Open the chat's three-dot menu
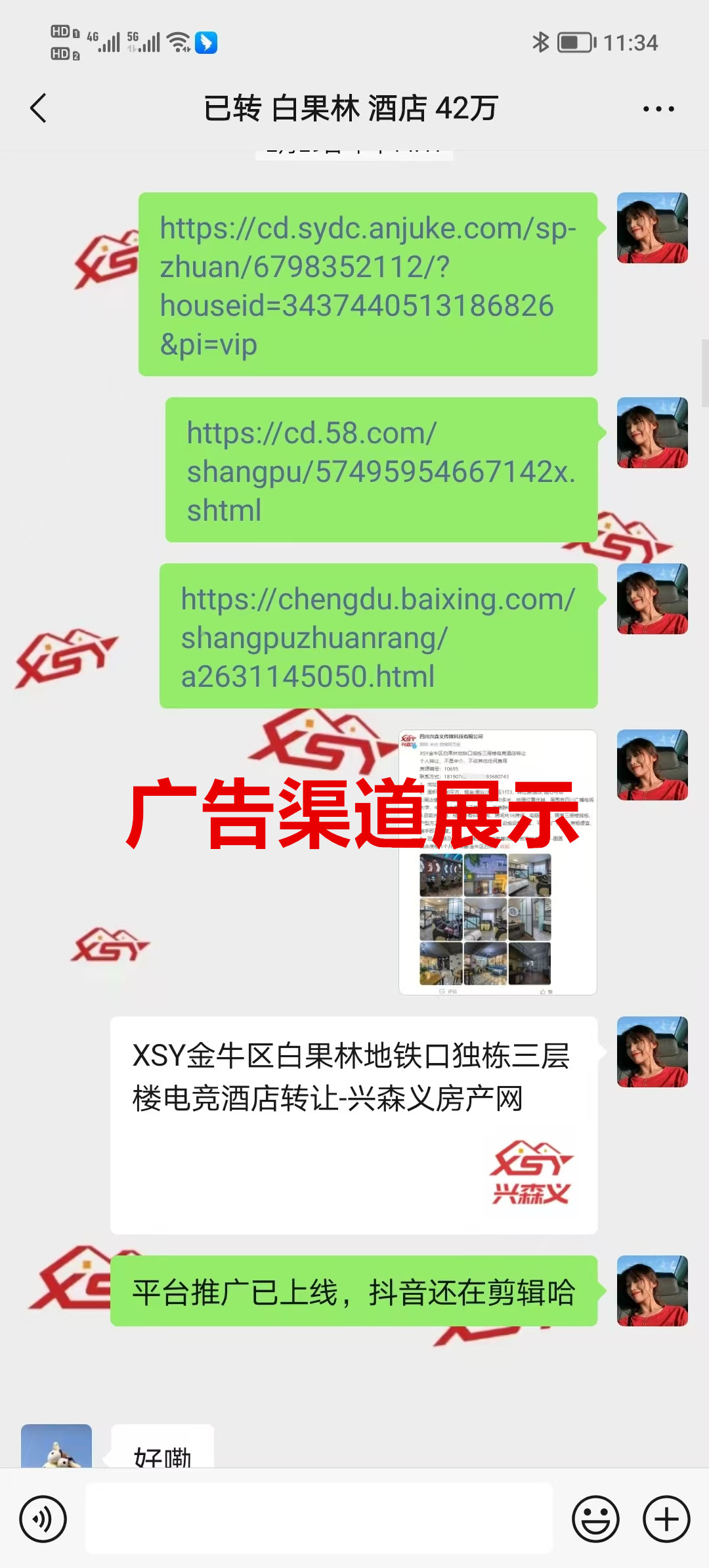This screenshot has width=709, height=1568. 658,109
